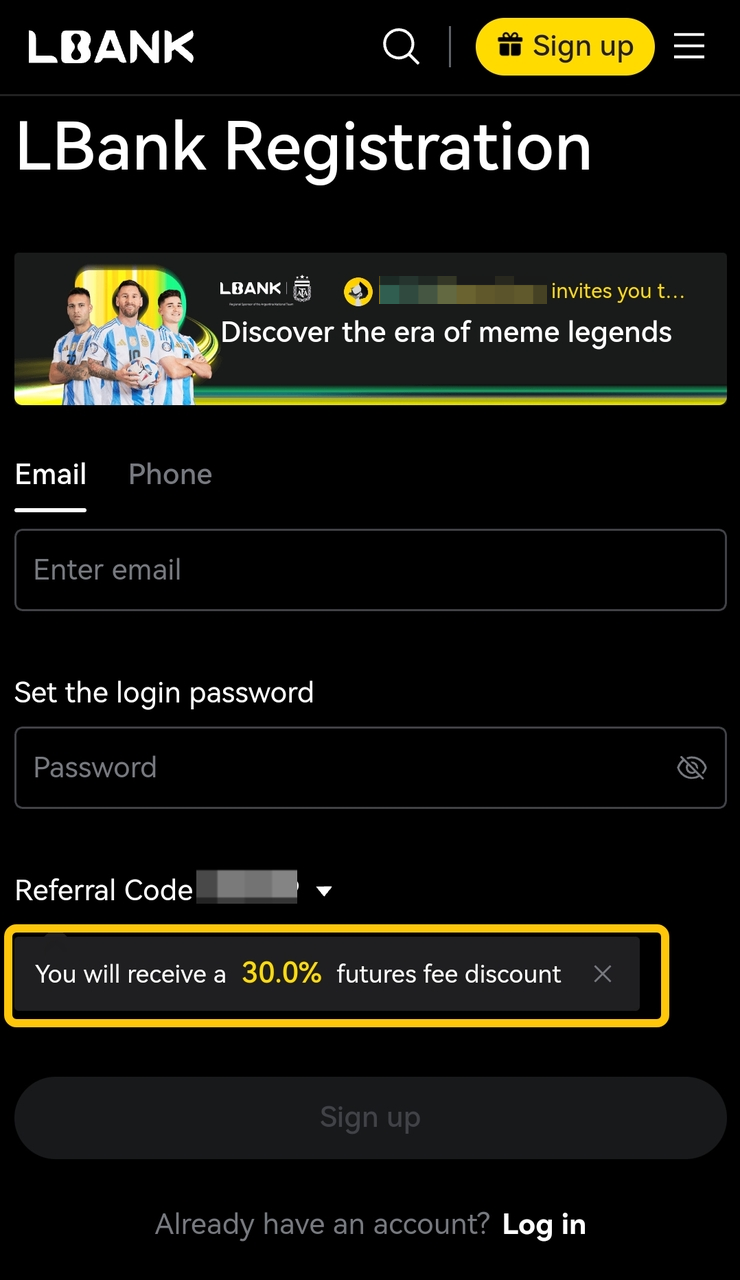Viewport: 740px width, 1280px height.
Task: Focus the Enter email field
Action: pos(370,570)
